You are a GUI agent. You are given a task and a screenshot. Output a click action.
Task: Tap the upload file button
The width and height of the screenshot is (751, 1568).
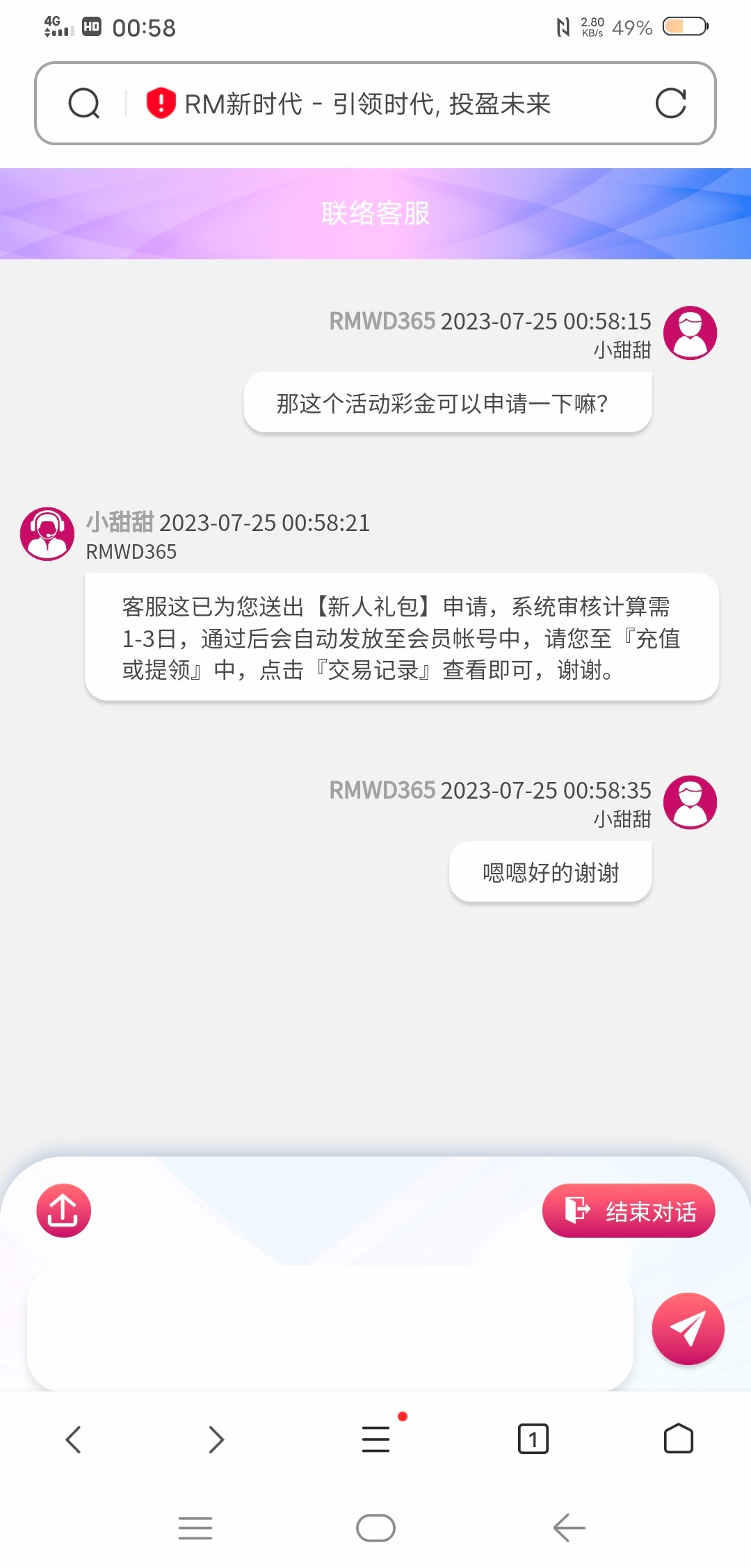(63, 1211)
